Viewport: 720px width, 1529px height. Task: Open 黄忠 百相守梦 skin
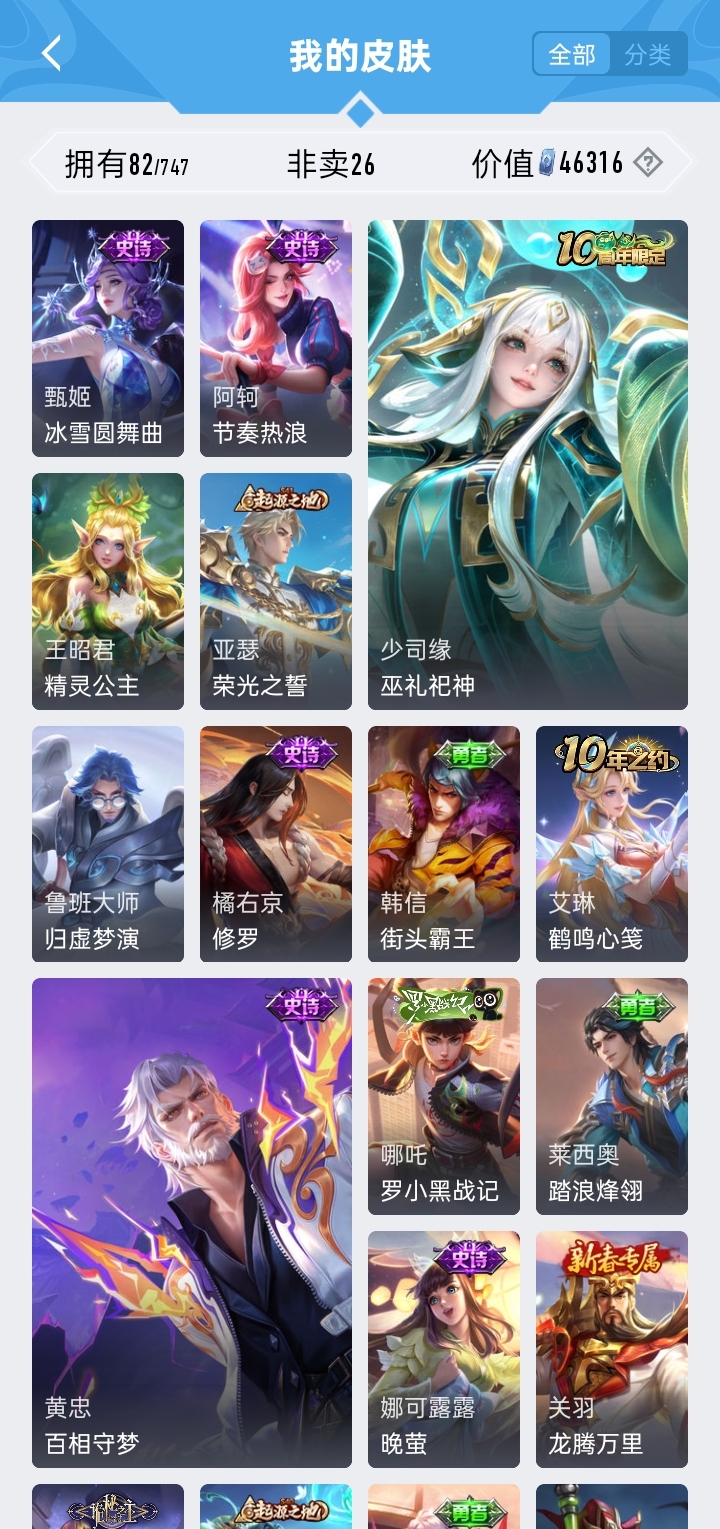(192, 1222)
